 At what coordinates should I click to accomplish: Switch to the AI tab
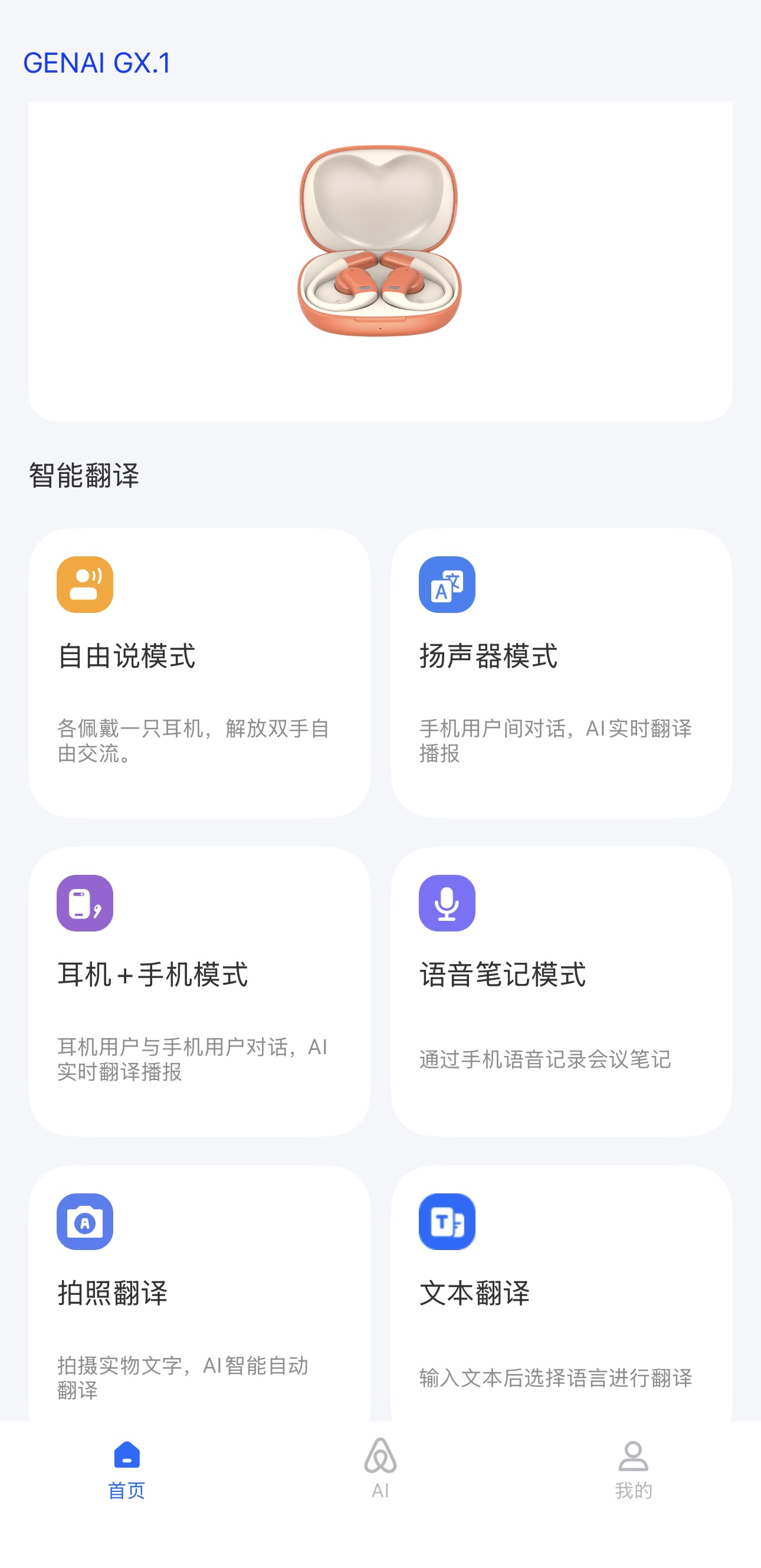(x=380, y=1469)
